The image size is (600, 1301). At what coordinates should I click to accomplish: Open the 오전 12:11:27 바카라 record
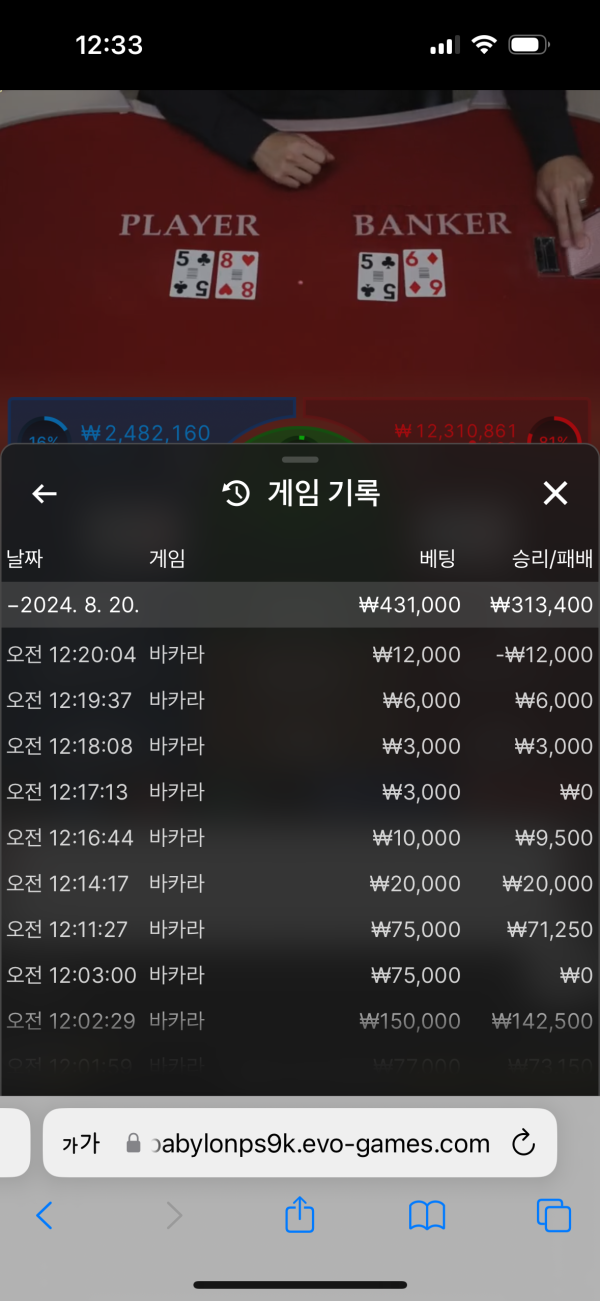pyautogui.click(x=300, y=930)
